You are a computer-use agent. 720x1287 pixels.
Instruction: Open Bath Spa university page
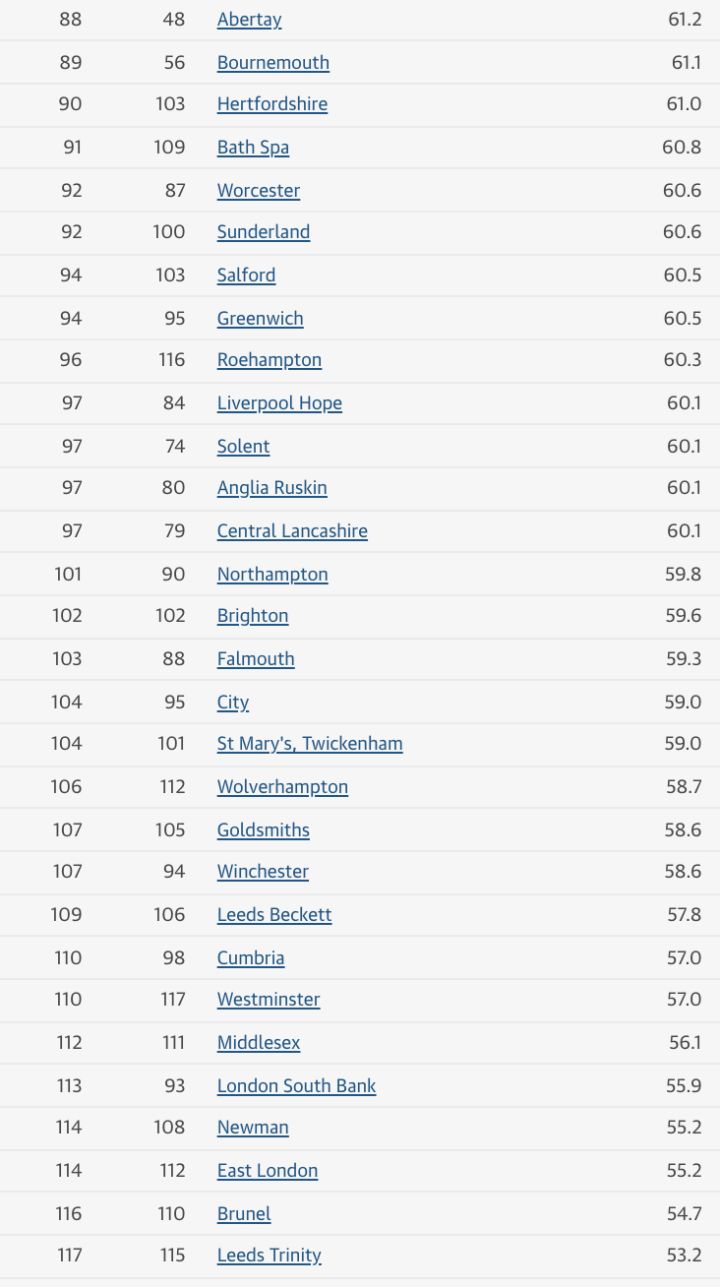pos(253,147)
